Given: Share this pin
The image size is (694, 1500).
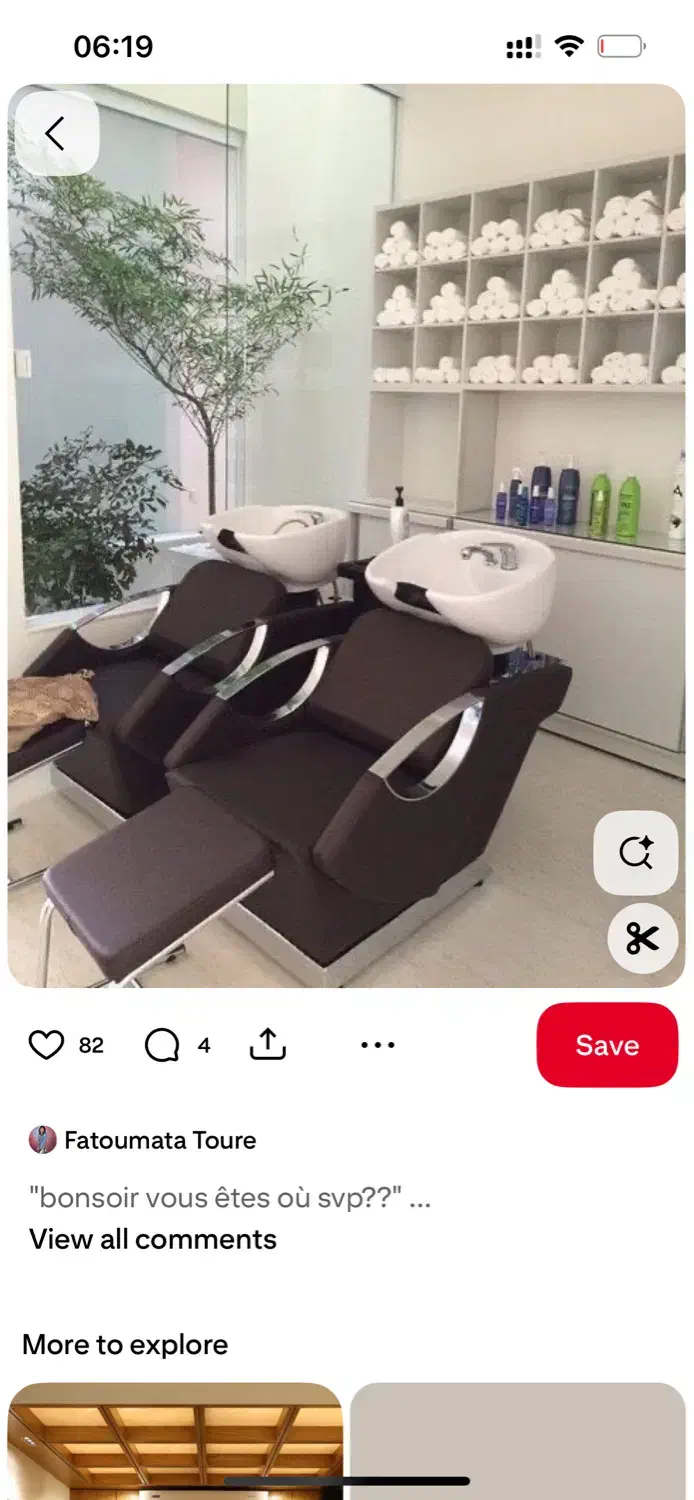Looking at the screenshot, I should (x=267, y=1045).
